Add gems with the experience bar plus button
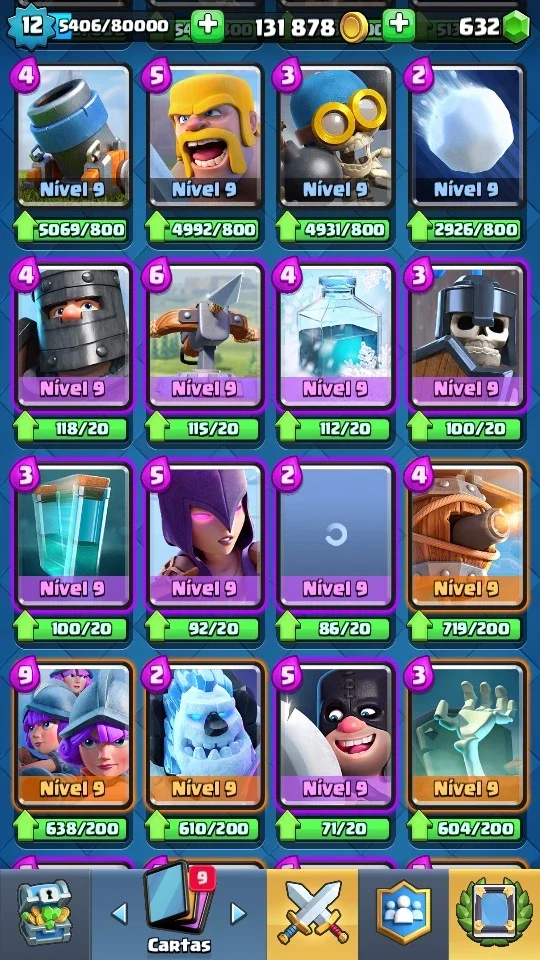The image size is (540, 960). coord(208,26)
